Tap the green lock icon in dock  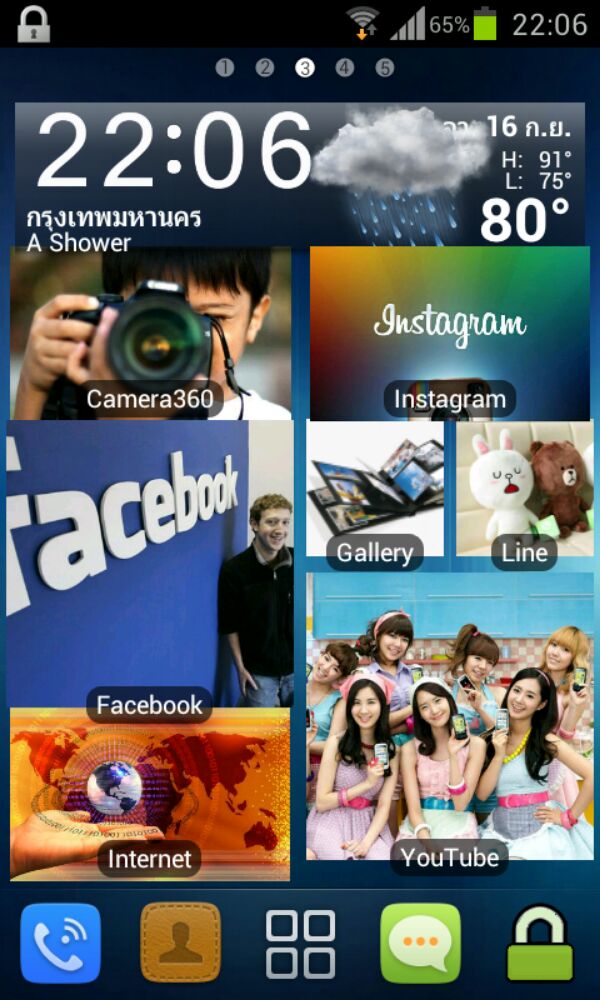(540, 943)
